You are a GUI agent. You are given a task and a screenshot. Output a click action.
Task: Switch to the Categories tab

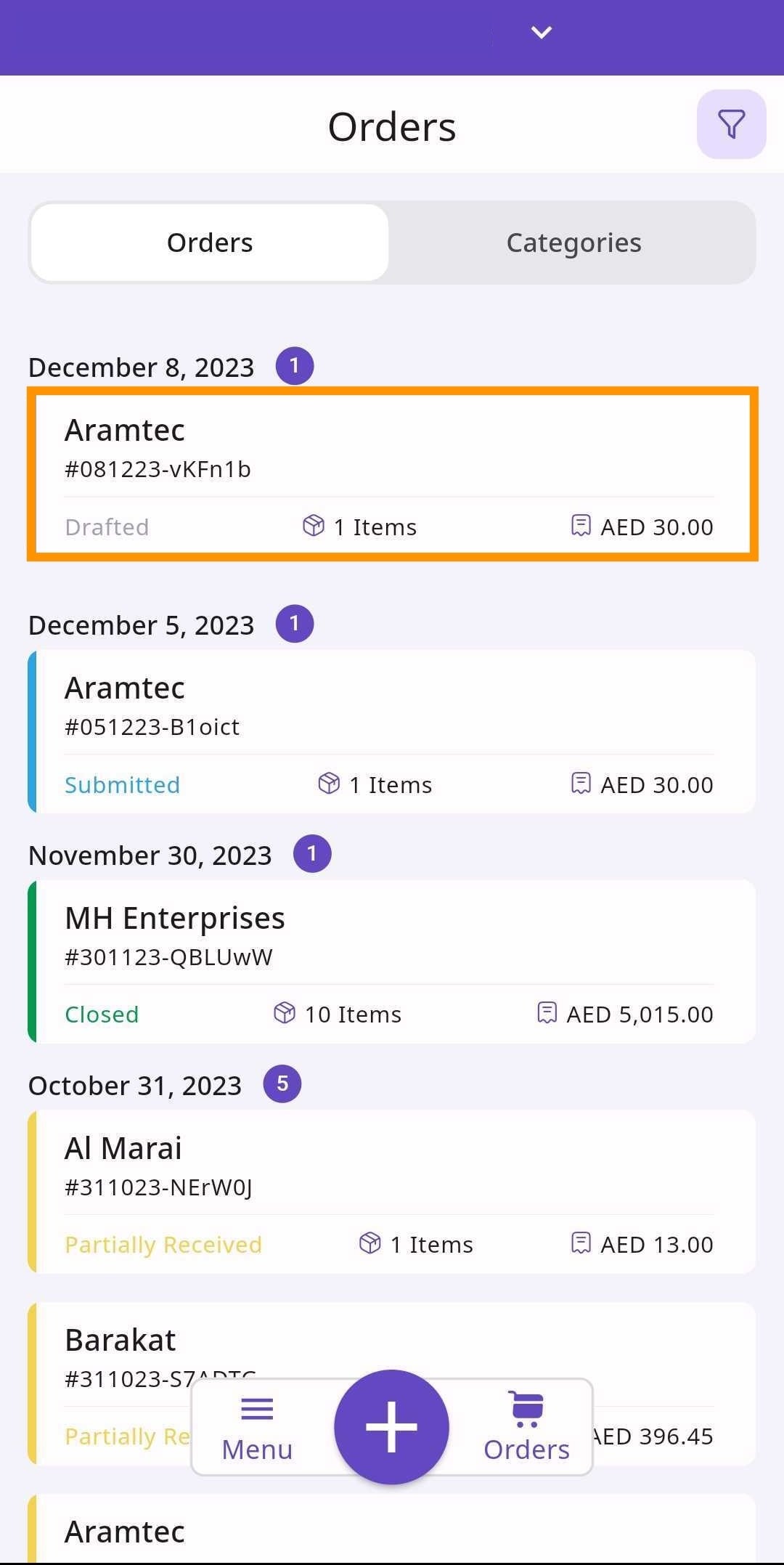click(x=573, y=243)
